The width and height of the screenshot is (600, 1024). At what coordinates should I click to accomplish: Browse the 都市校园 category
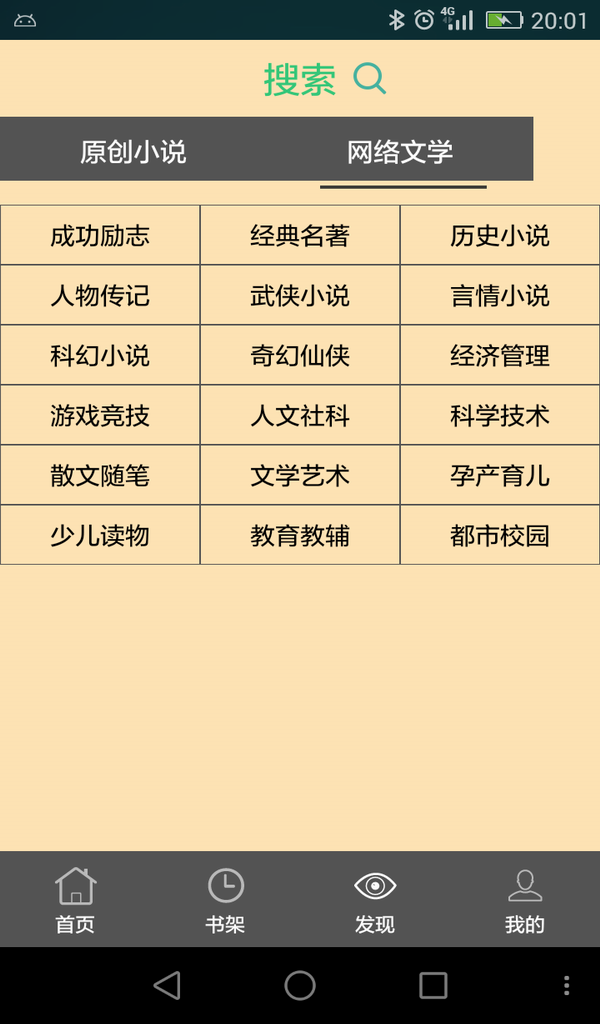tap(500, 536)
